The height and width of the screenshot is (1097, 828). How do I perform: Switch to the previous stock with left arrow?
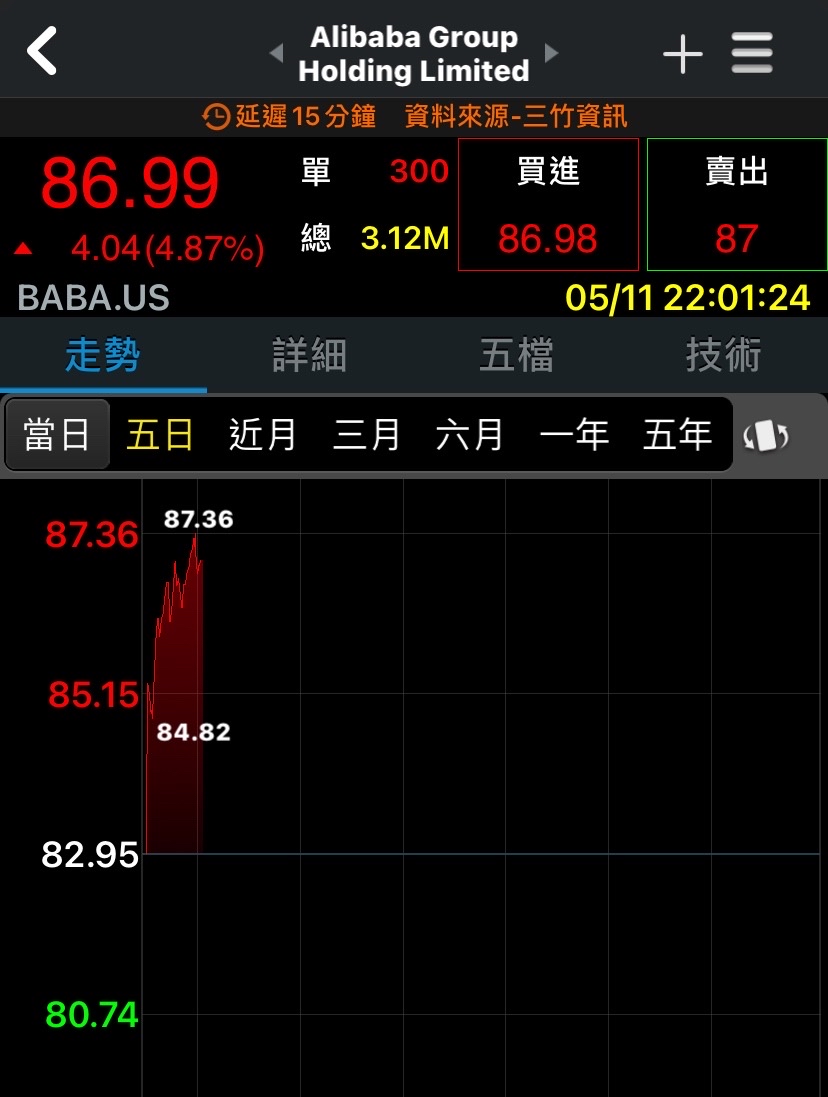pos(277,53)
